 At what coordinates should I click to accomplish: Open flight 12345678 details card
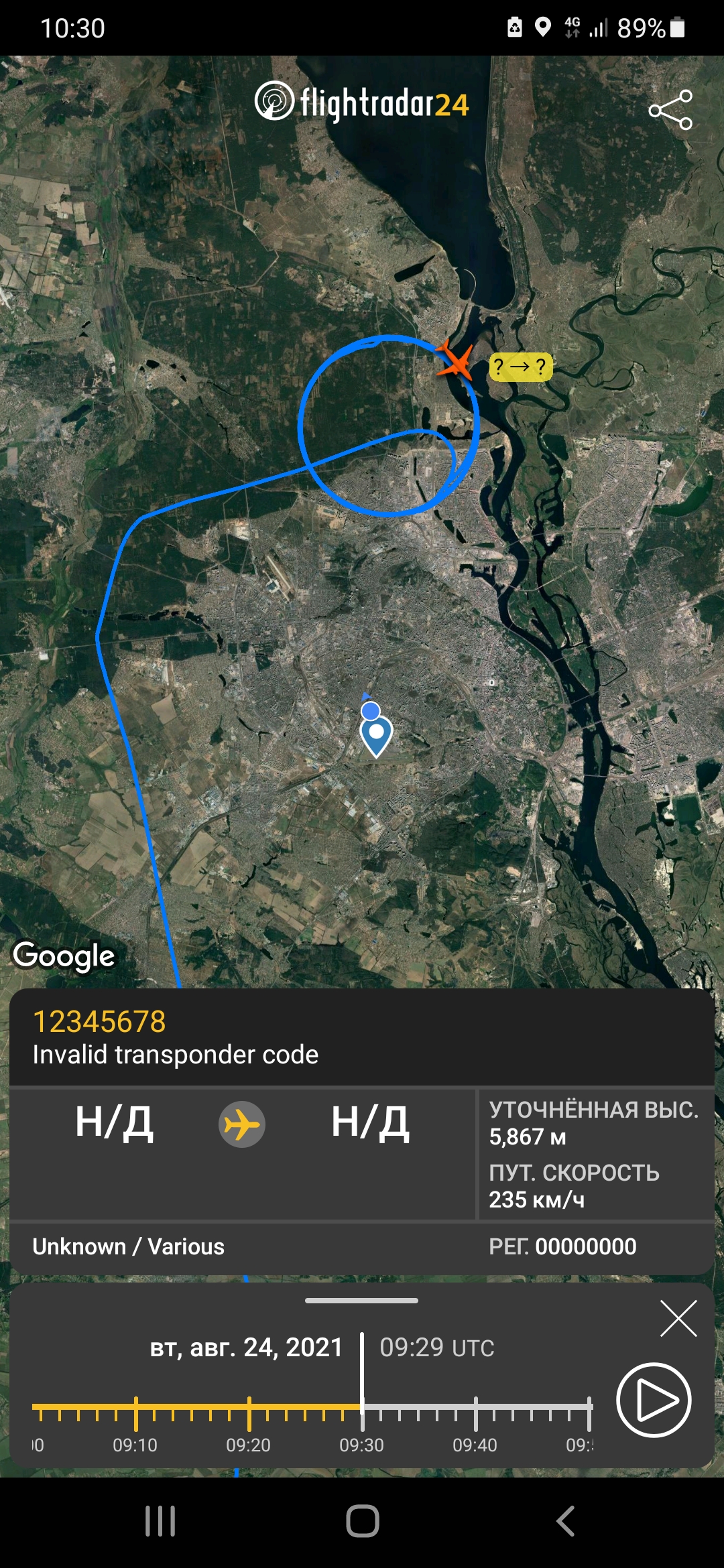pyautogui.click(x=362, y=1037)
